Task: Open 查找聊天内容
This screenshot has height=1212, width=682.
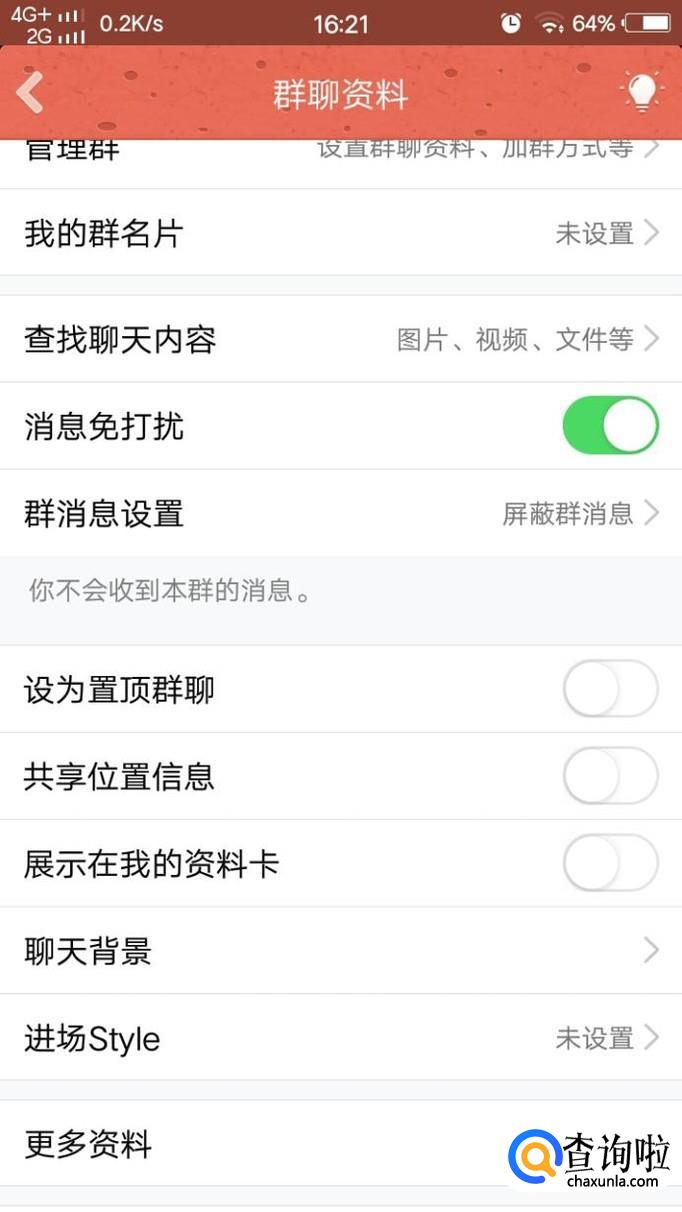Action: pyautogui.click(x=340, y=340)
